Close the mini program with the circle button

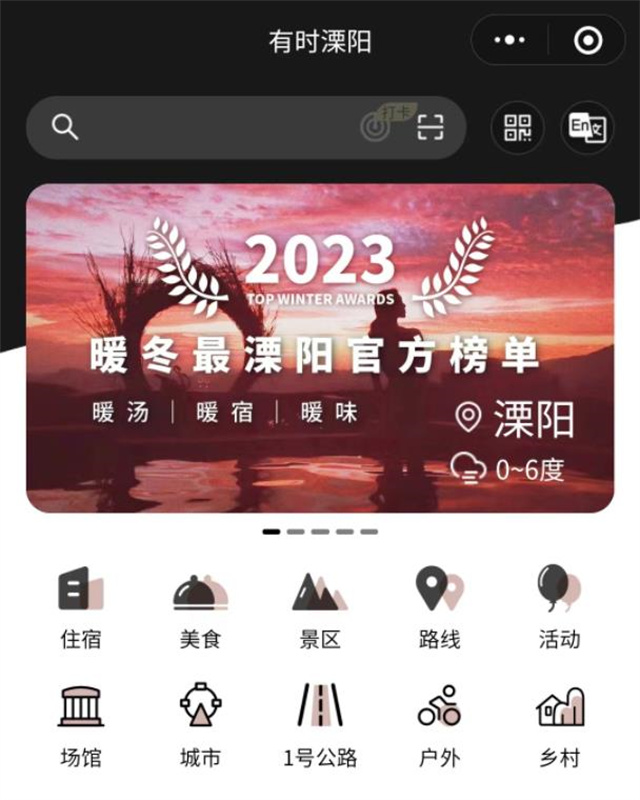coord(588,41)
